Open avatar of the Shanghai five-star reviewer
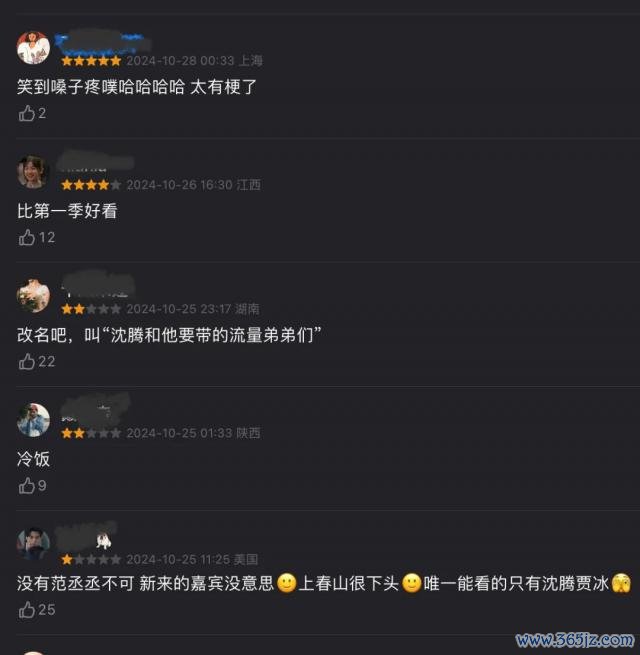640x655 pixels. 34,48
